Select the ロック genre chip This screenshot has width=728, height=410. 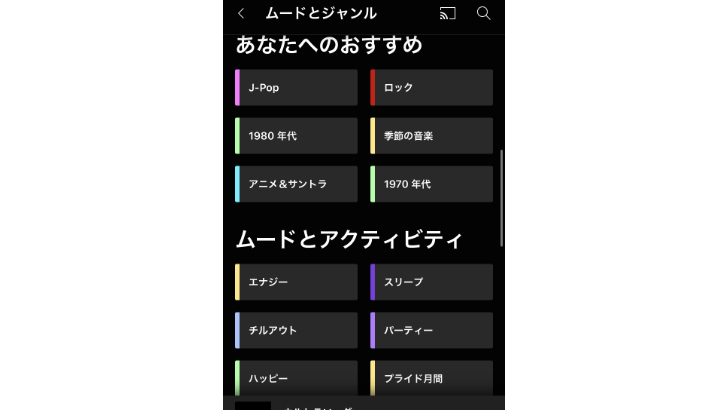pos(431,88)
